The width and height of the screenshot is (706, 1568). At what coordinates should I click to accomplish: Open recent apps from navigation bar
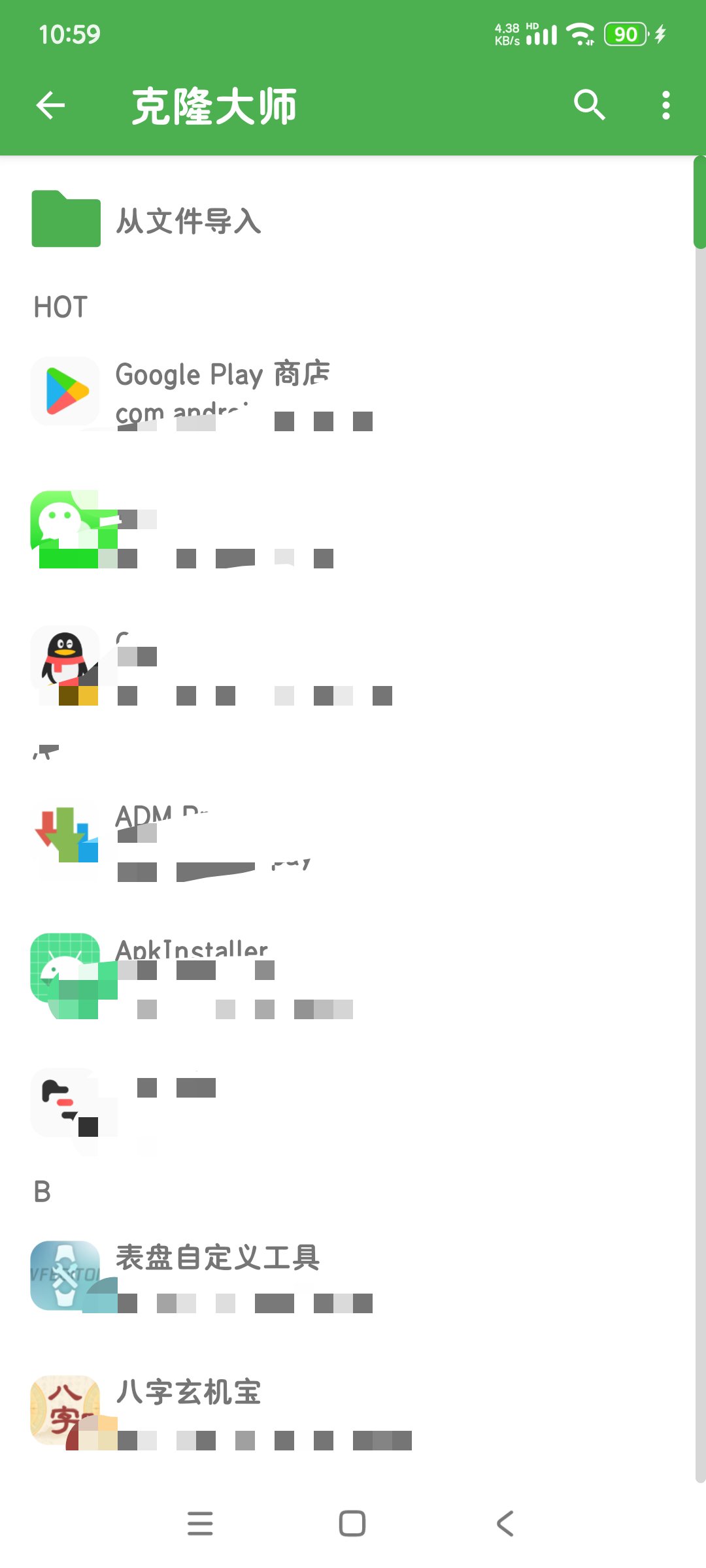[200, 1523]
